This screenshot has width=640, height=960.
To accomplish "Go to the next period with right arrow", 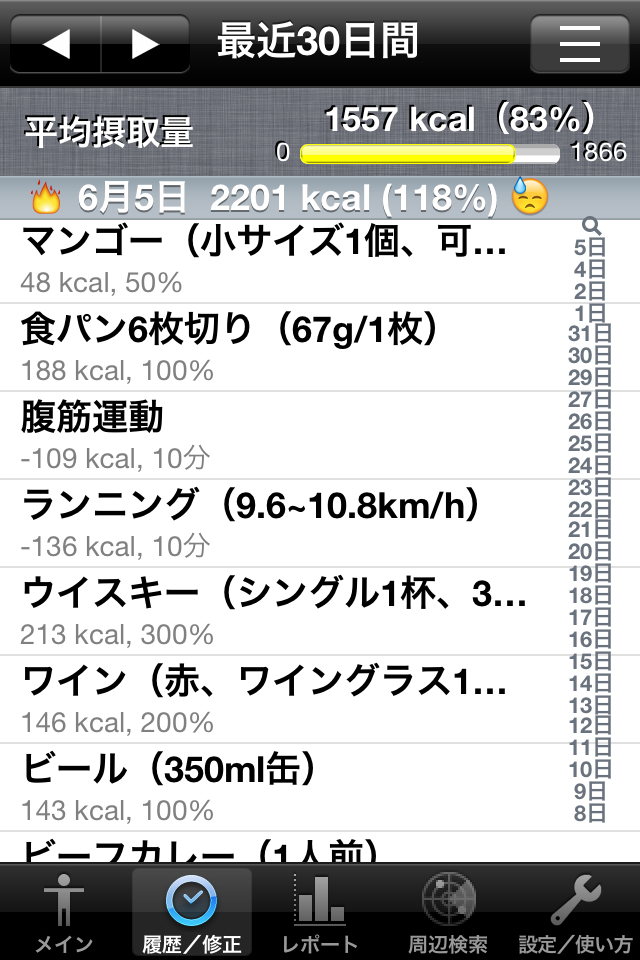I will tap(146, 44).
